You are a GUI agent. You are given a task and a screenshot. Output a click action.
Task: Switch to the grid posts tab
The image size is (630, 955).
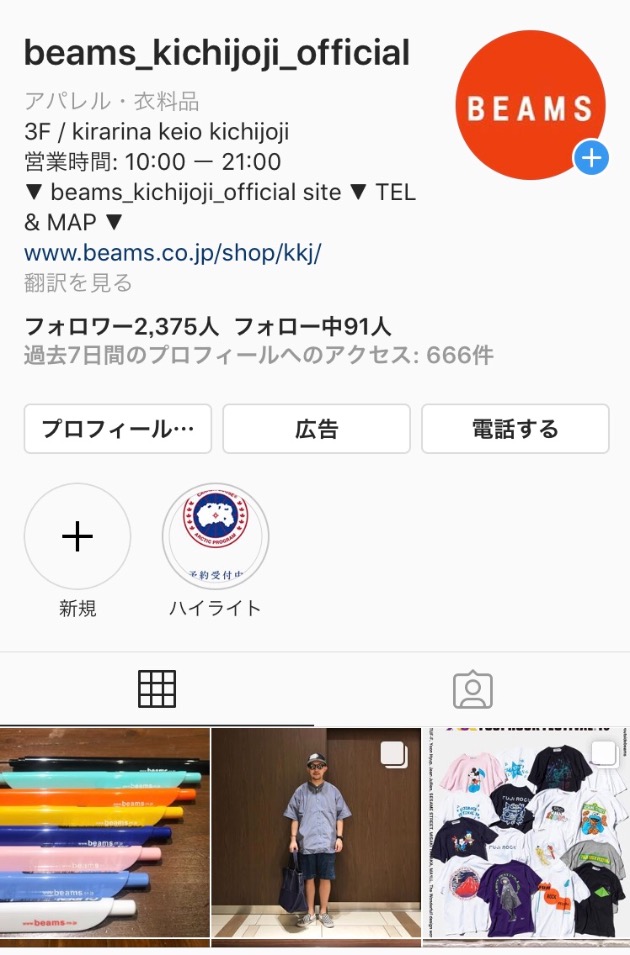pyautogui.click(x=157, y=689)
